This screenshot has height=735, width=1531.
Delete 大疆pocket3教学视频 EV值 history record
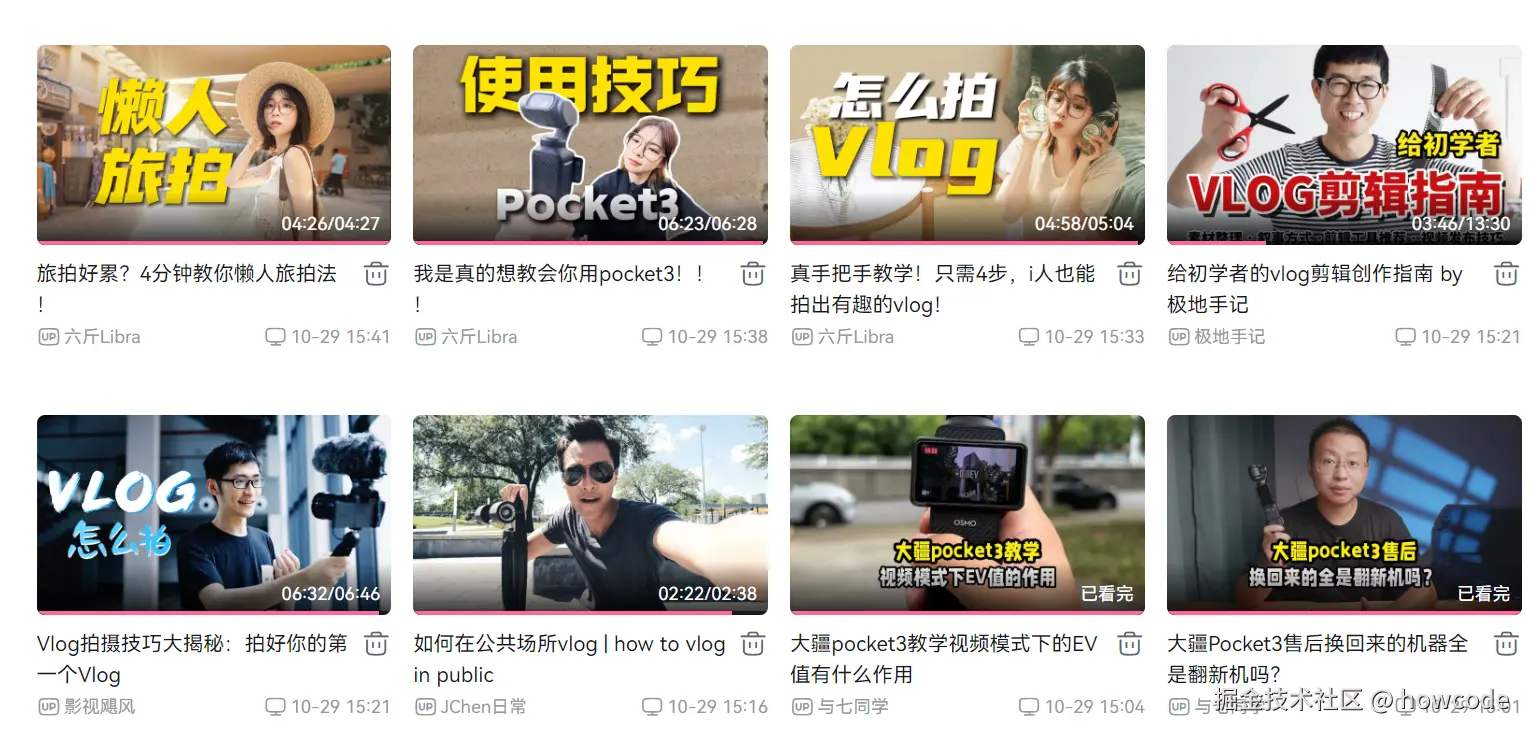pyautogui.click(x=1129, y=644)
